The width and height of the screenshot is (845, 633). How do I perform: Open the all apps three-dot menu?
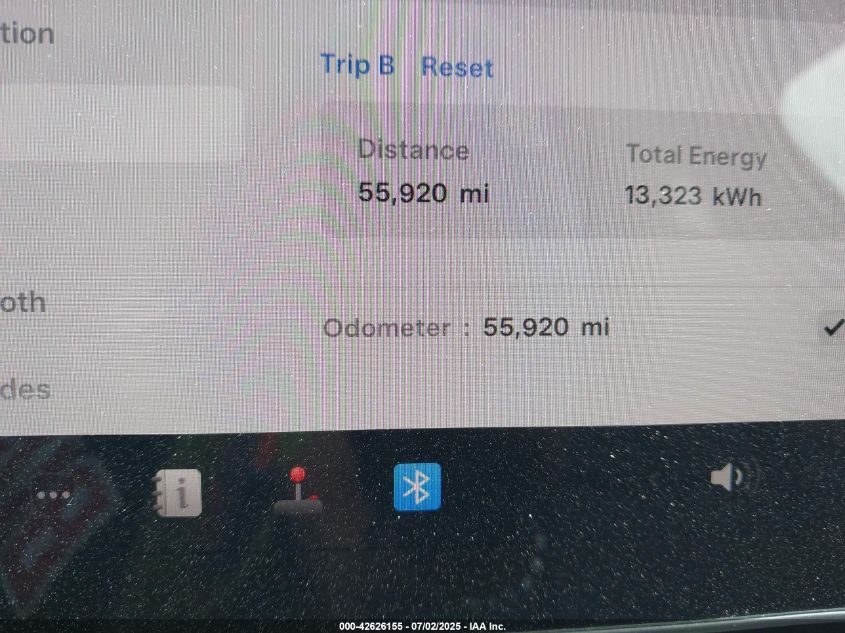click(x=53, y=495)
